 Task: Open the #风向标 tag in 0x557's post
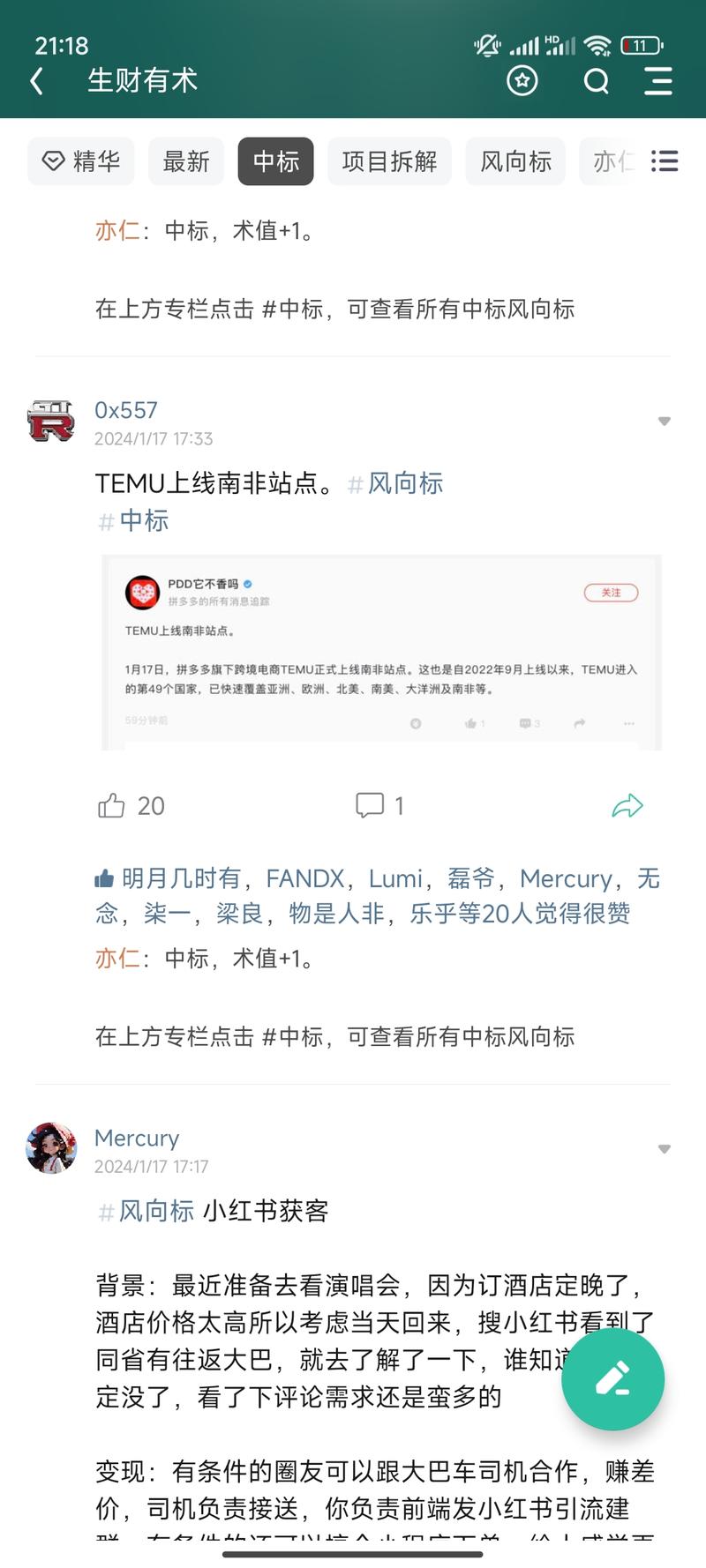pyautogui.click(x=397, y=483)
